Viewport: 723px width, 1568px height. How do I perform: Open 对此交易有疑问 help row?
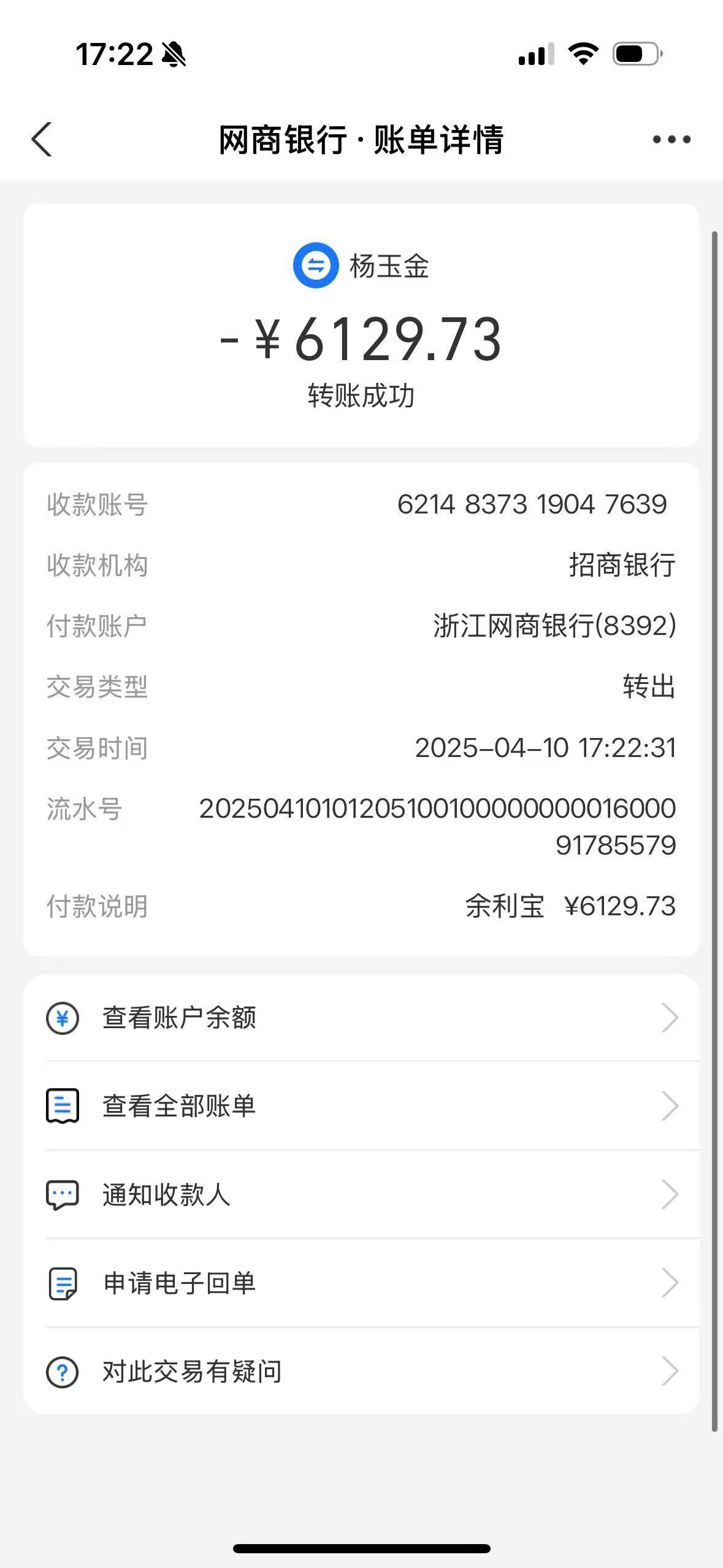click(x=361, y=1371)
